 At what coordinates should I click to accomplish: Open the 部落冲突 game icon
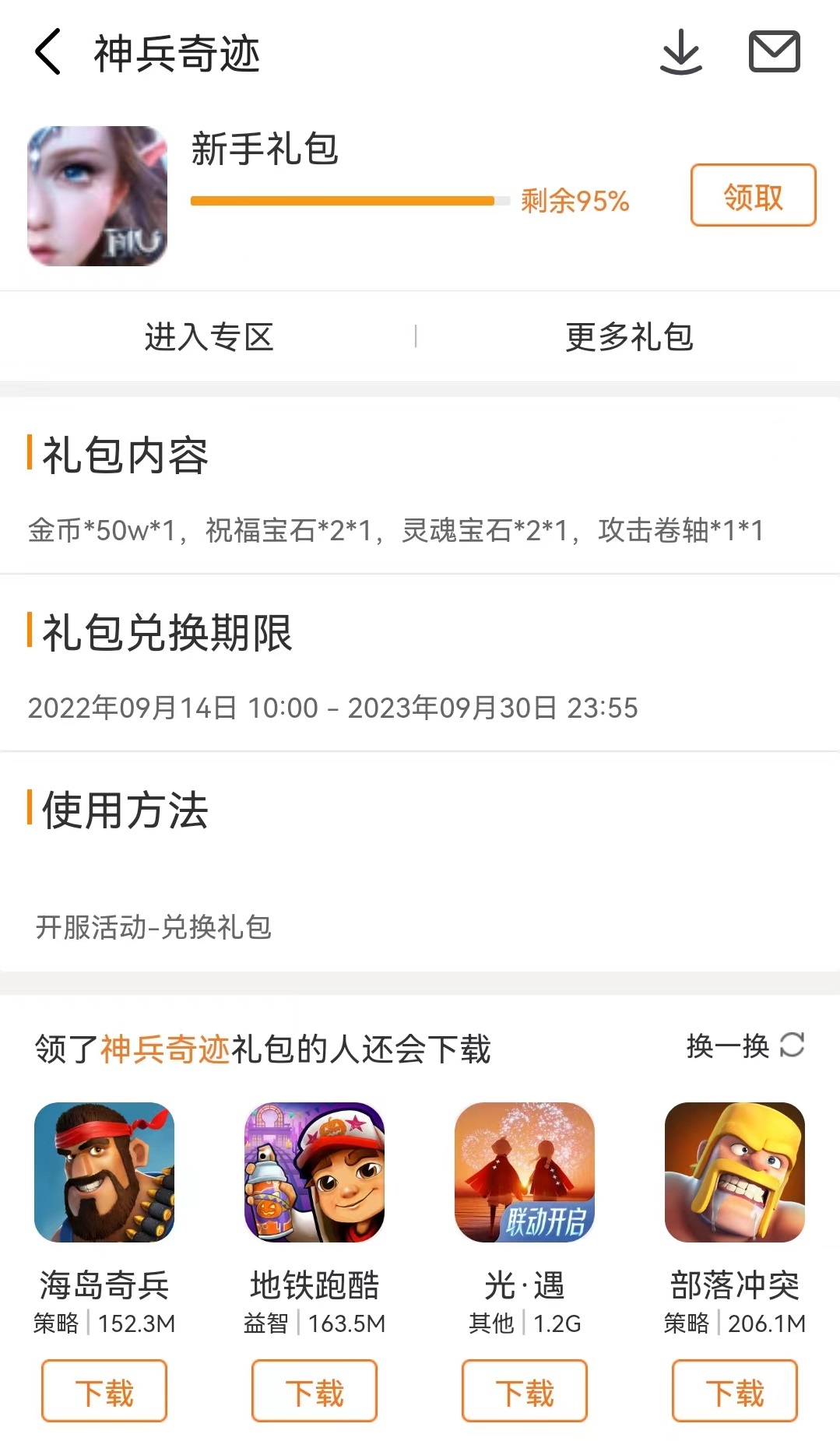click(x=735, y=1172)
